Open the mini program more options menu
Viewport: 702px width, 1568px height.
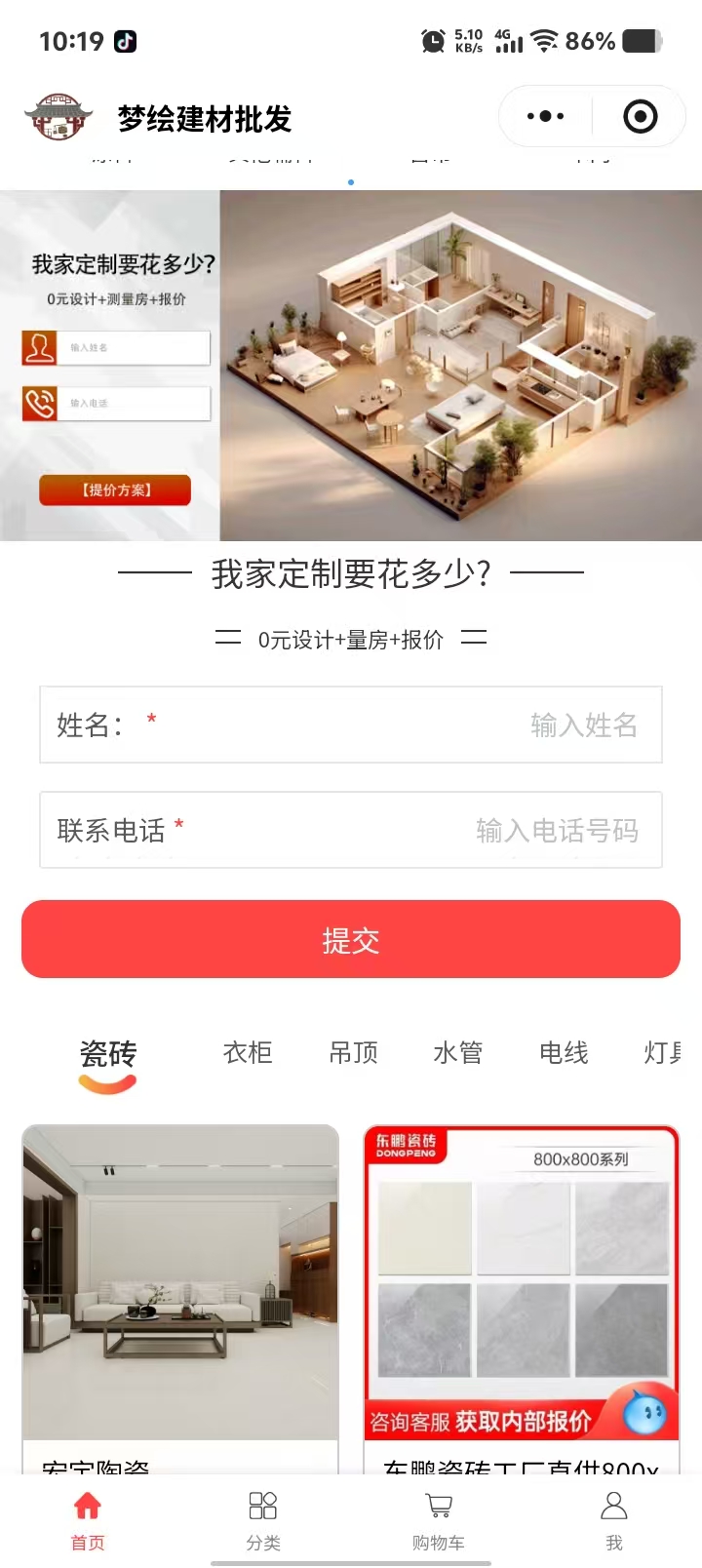coord(545,117)
